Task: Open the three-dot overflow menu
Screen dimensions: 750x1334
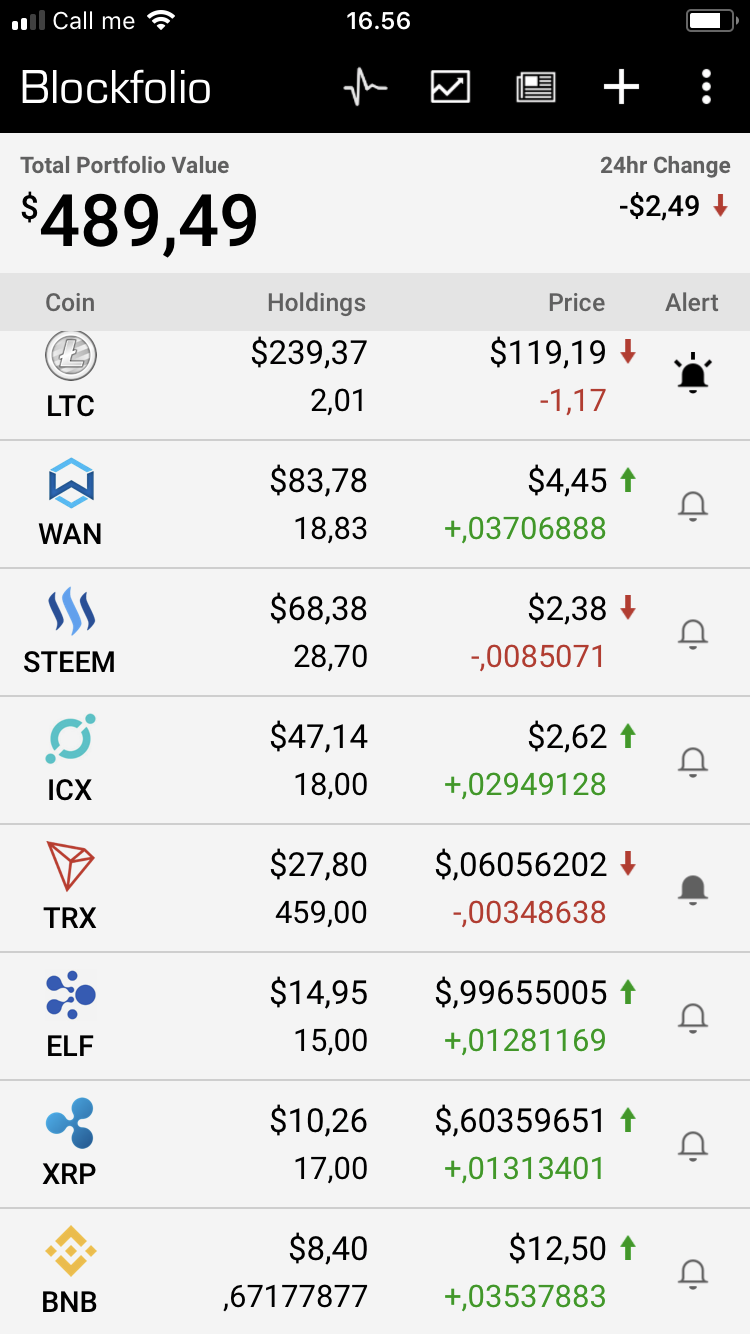Action: (x=706, y=88)
